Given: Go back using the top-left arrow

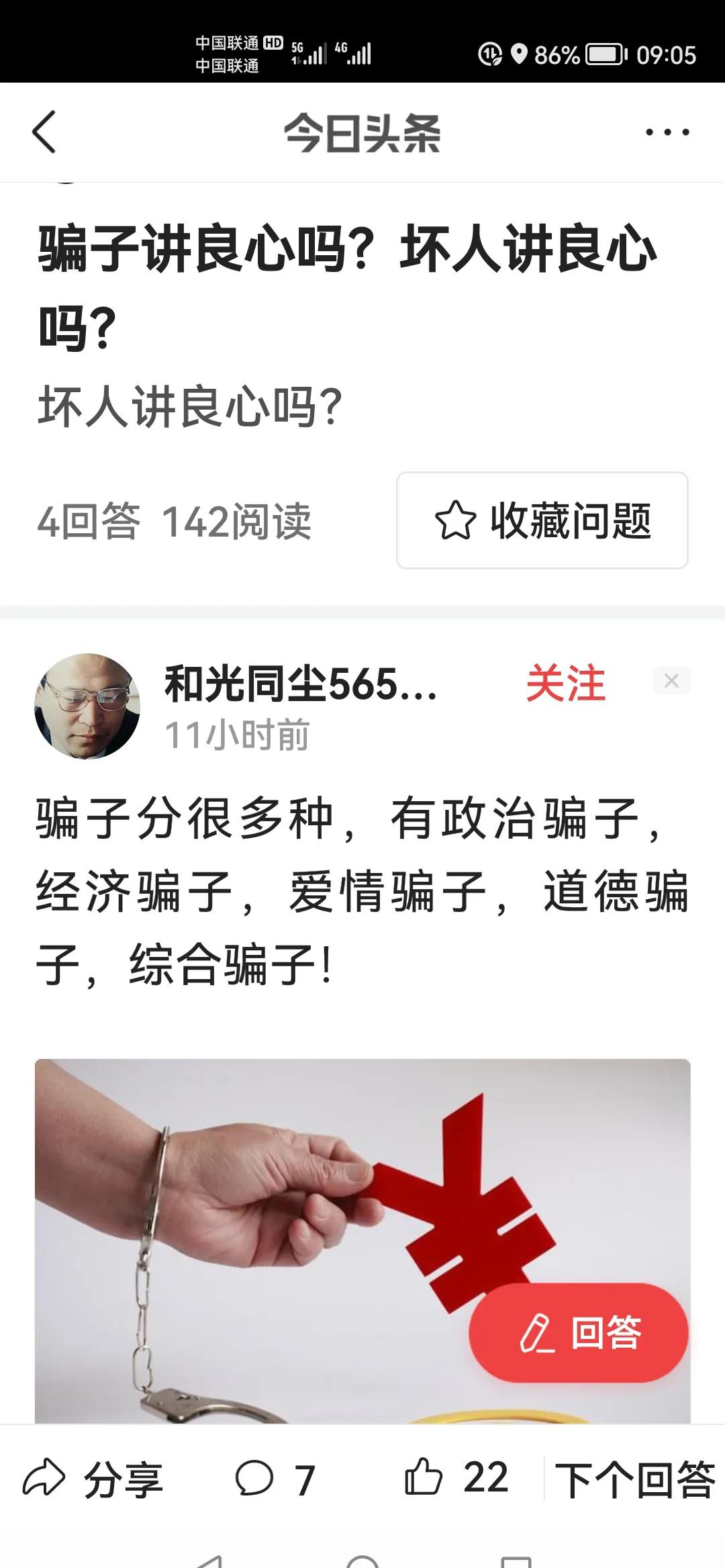Looking at the screenshot, I should [x=44, y=132].
